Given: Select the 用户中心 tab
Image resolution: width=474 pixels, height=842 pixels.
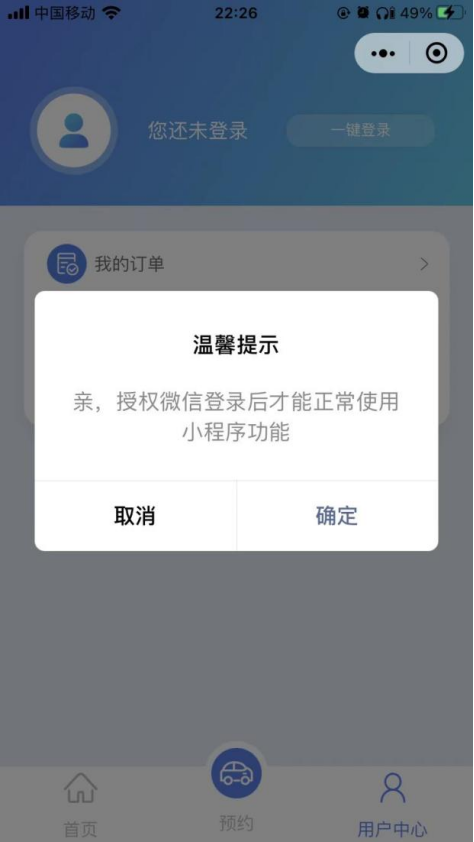Looking at the screenshot, I should point(393,804).
